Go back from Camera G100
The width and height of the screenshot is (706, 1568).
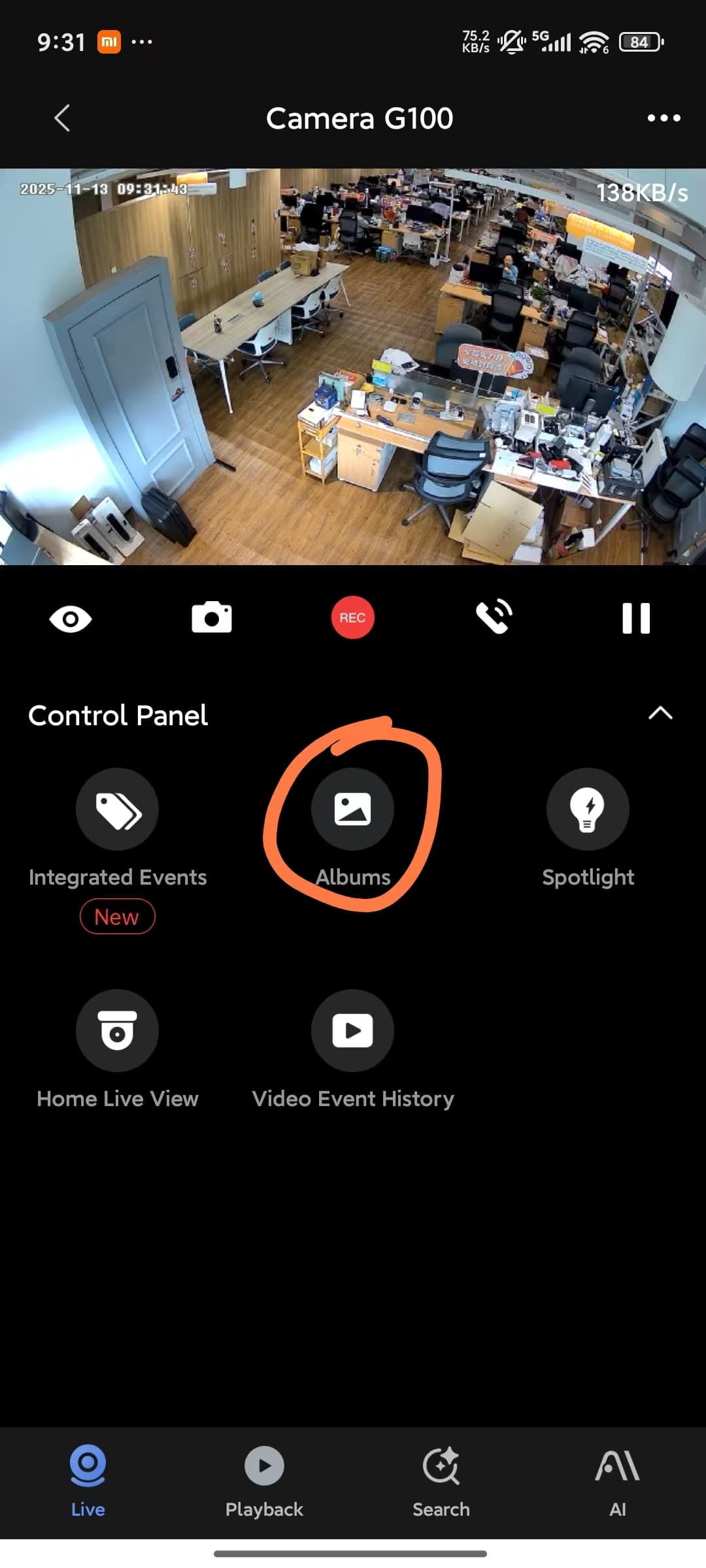pyautogui.click(x=62, y=118)
